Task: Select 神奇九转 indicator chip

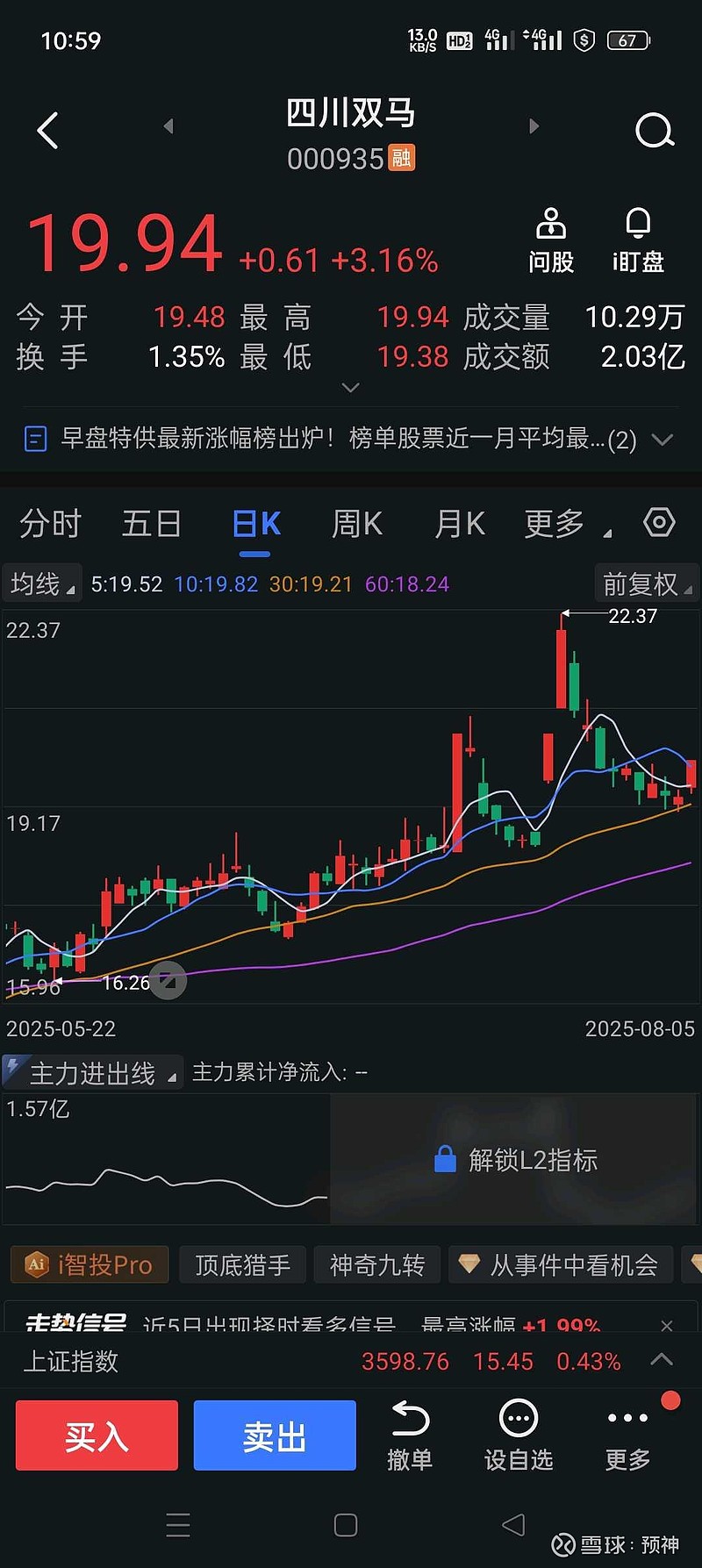Action: pyautogui.click(x=377, y=1264)
